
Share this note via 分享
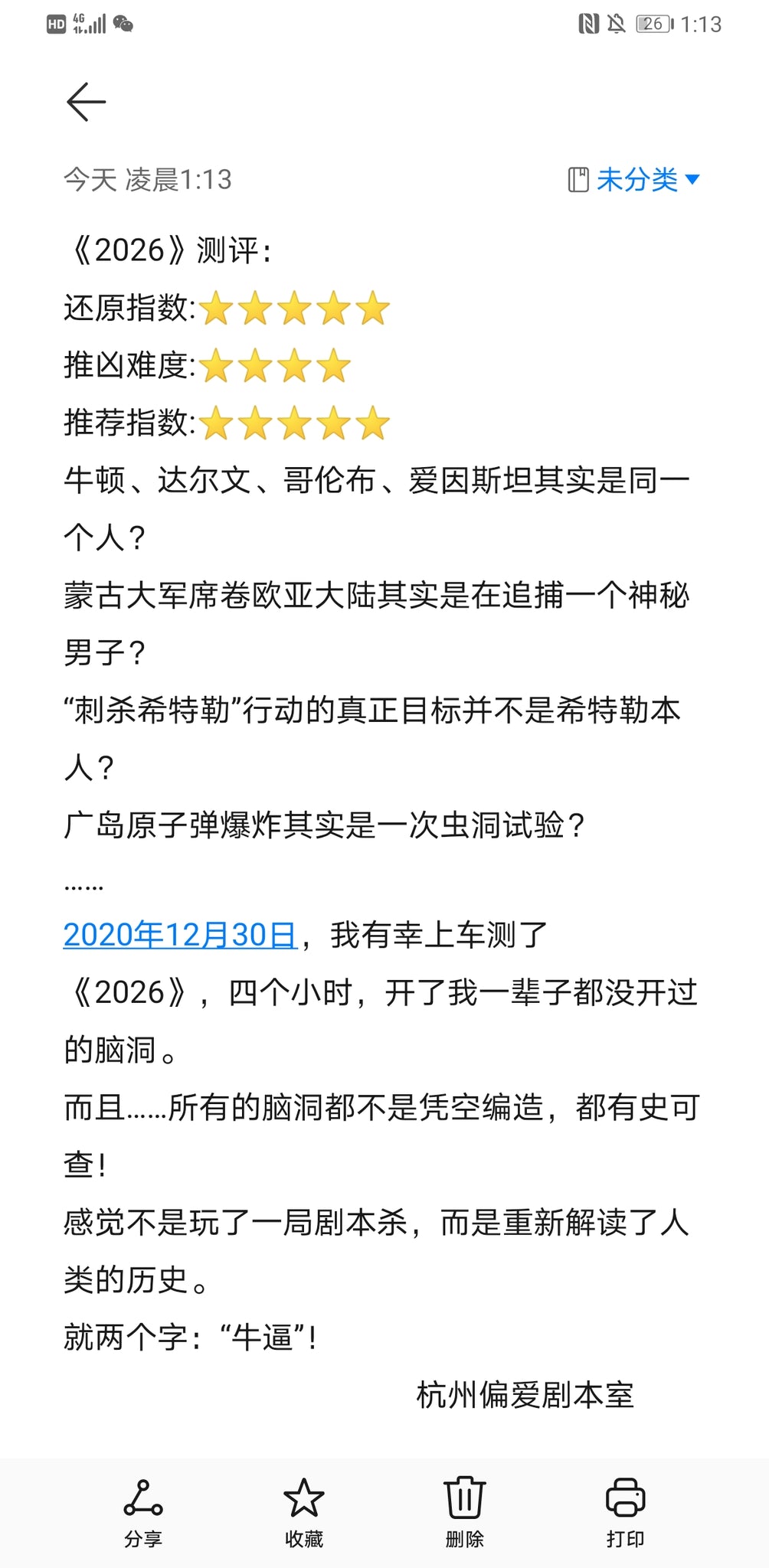coord(143,1512)
